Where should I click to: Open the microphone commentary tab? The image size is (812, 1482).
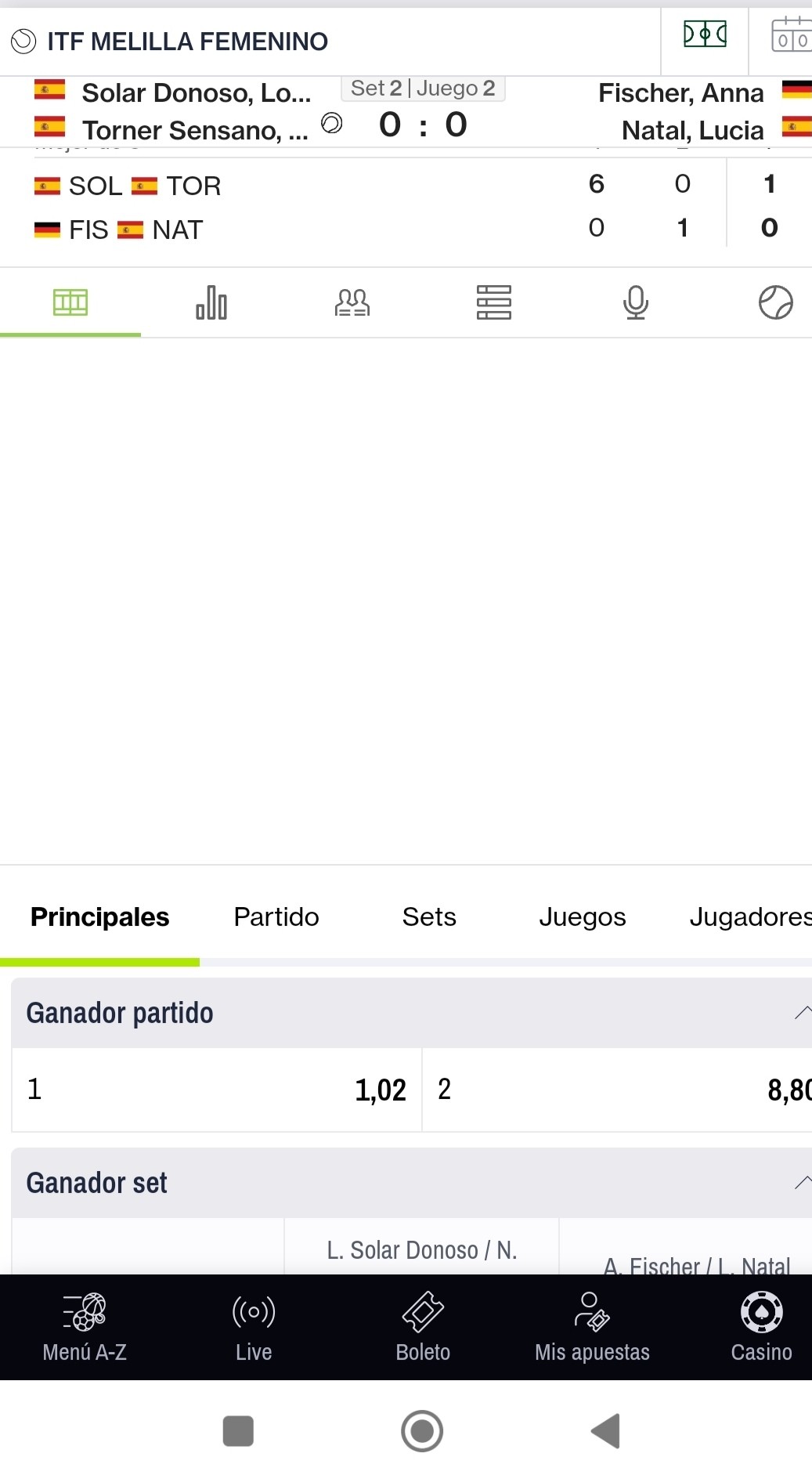pyautogui.click(x=635, y=302)
